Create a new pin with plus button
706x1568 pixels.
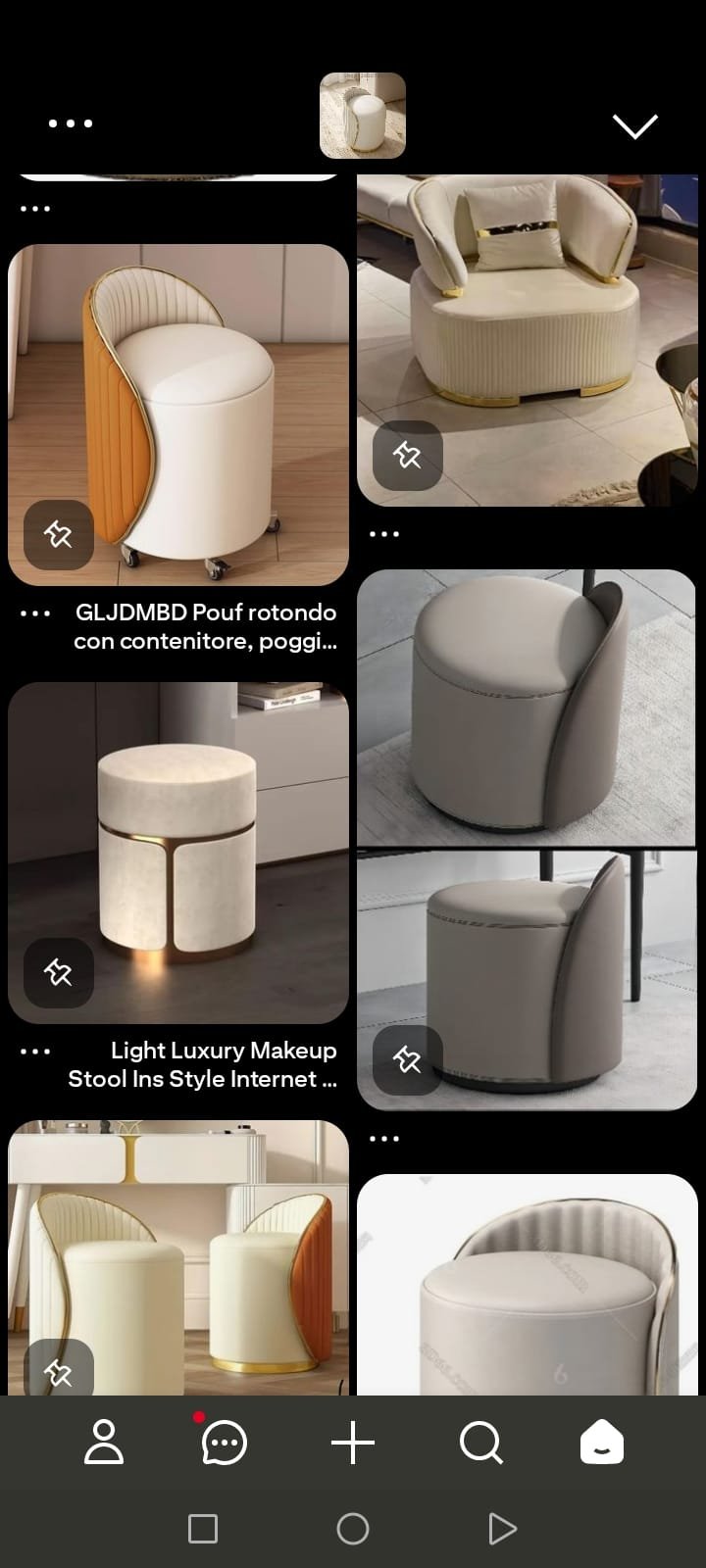pyautogui.click(x=353, y=1443)
